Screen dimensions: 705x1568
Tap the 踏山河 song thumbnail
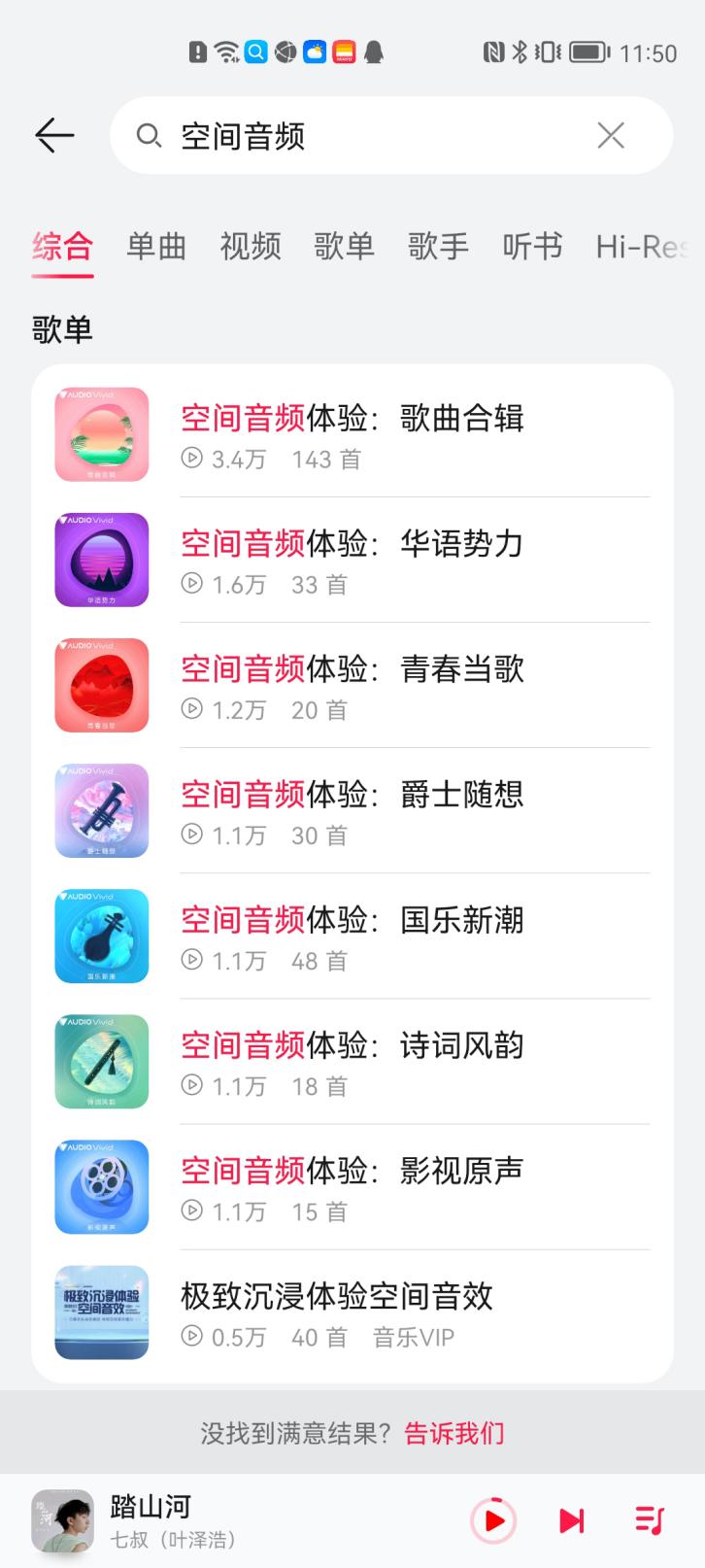(62, 1521)
